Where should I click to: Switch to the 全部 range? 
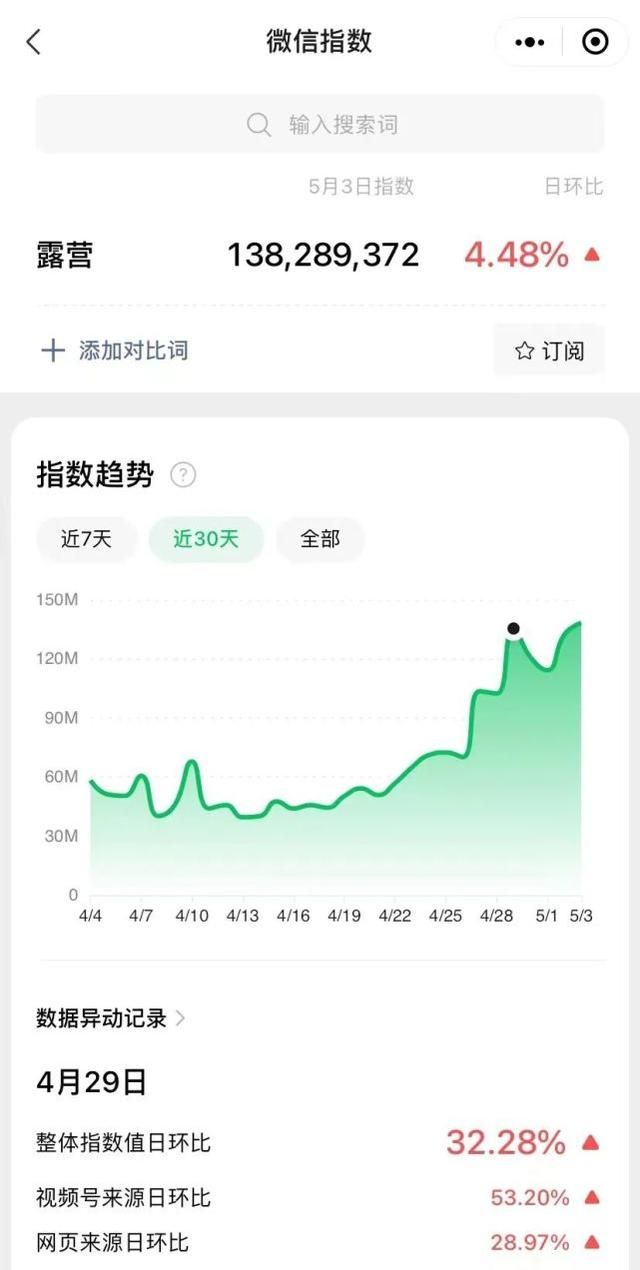tap(320, 539)
